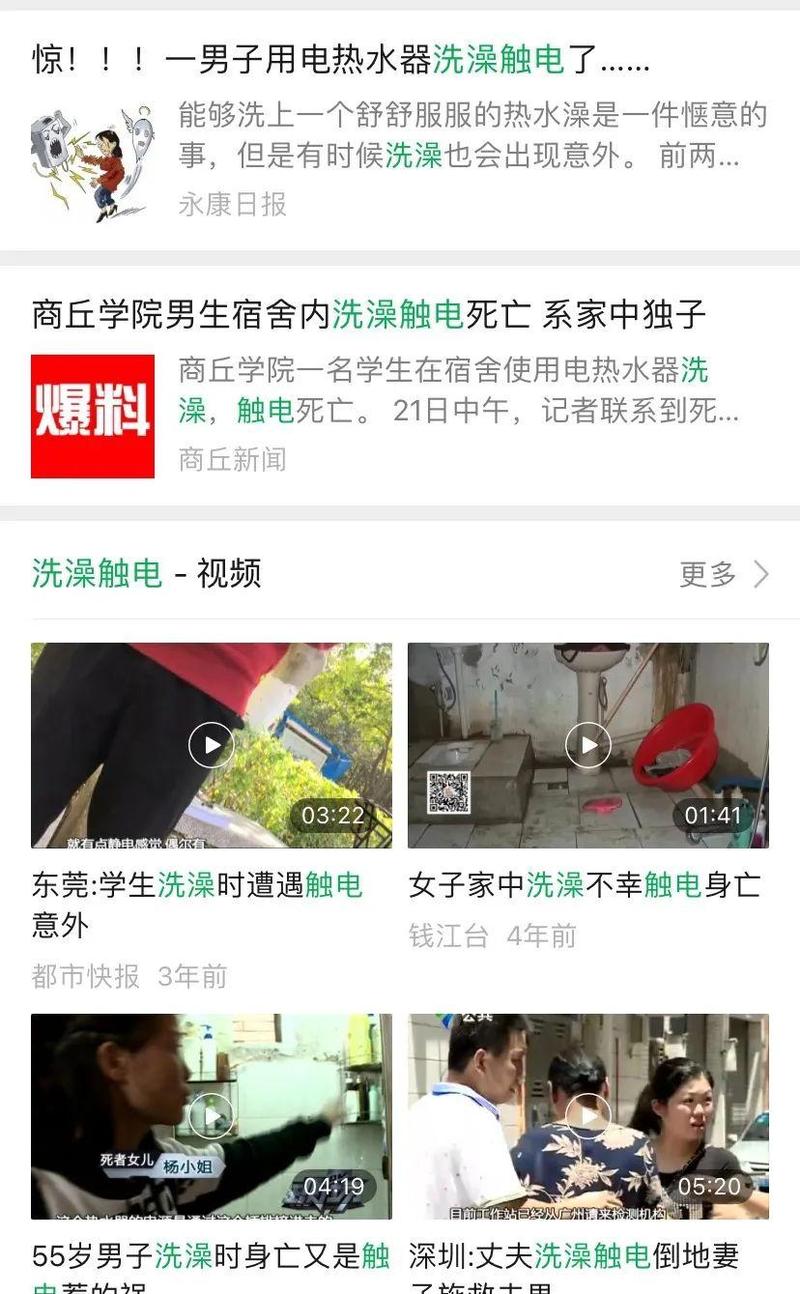Play the 东莞学生洗澡触电 video
The height and width of the screenshot is (1294, 800).
[211, 745]
